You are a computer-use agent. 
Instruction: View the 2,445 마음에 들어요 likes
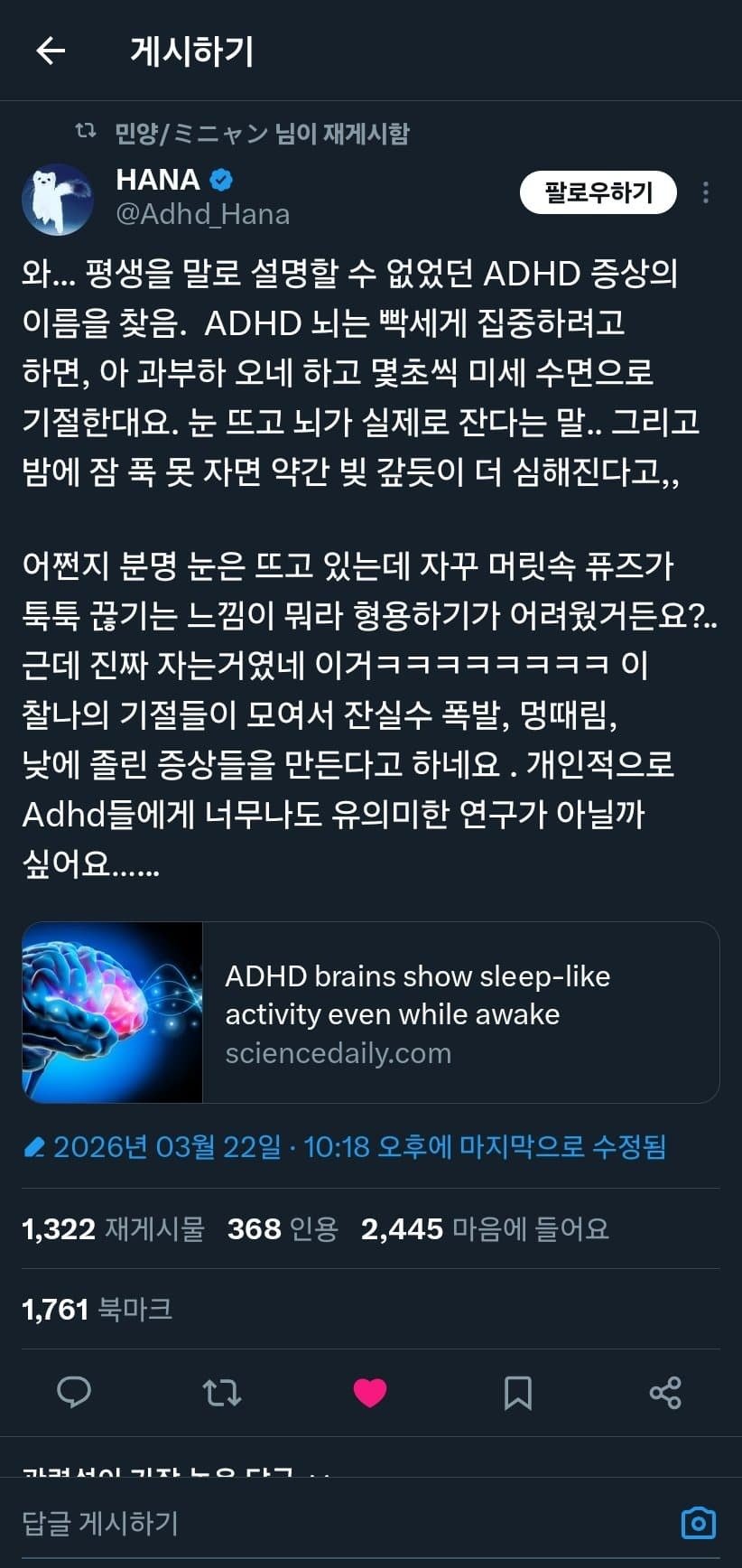tap(485, 1228)
